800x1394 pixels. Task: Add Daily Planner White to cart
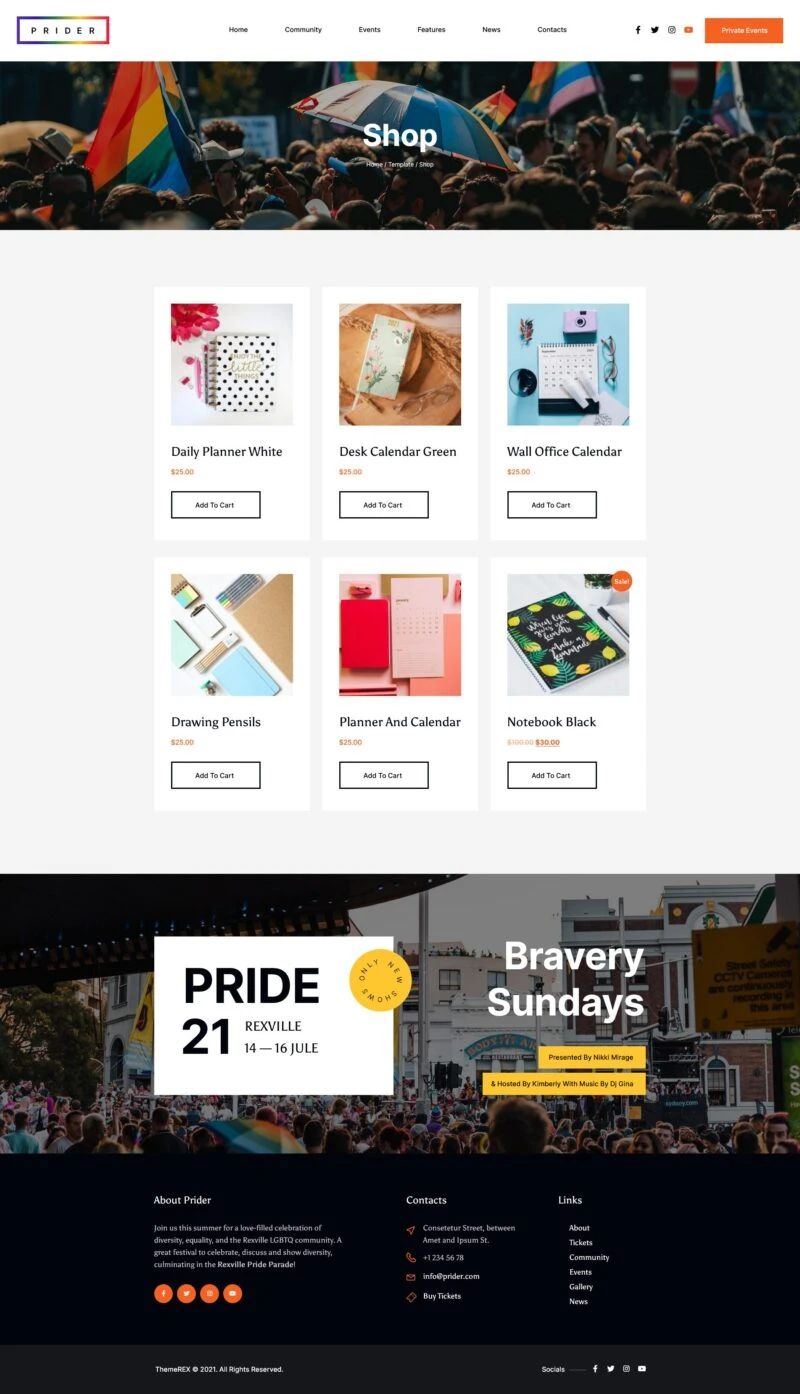coord(215,505)
